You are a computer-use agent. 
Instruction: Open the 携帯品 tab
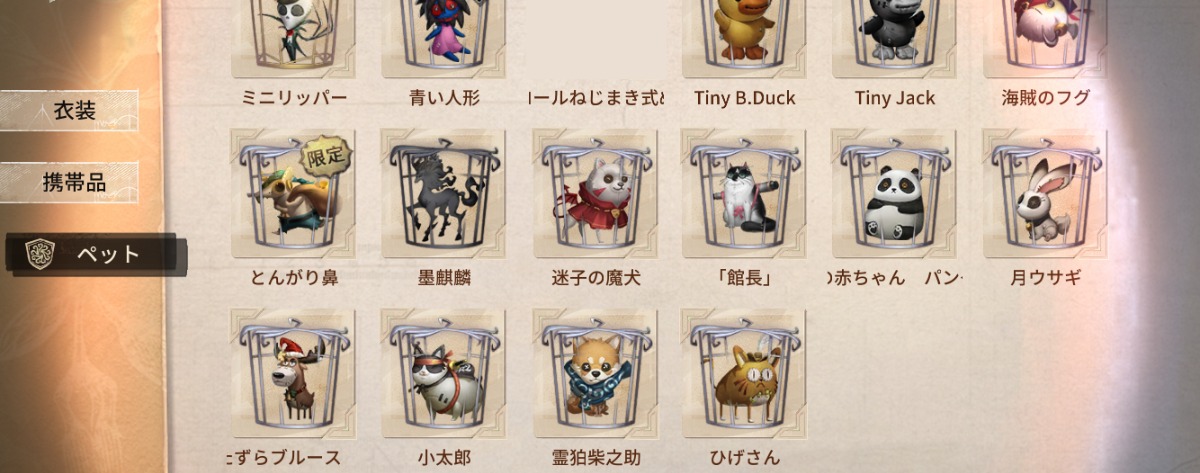(70, 182)
